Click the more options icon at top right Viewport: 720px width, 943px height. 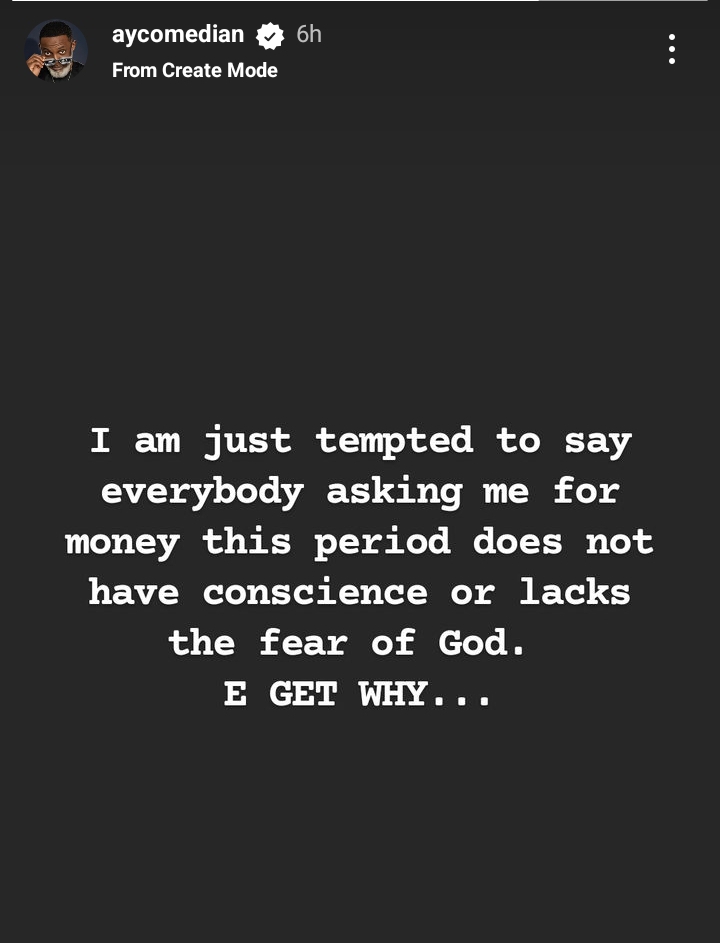coord(672,50)
